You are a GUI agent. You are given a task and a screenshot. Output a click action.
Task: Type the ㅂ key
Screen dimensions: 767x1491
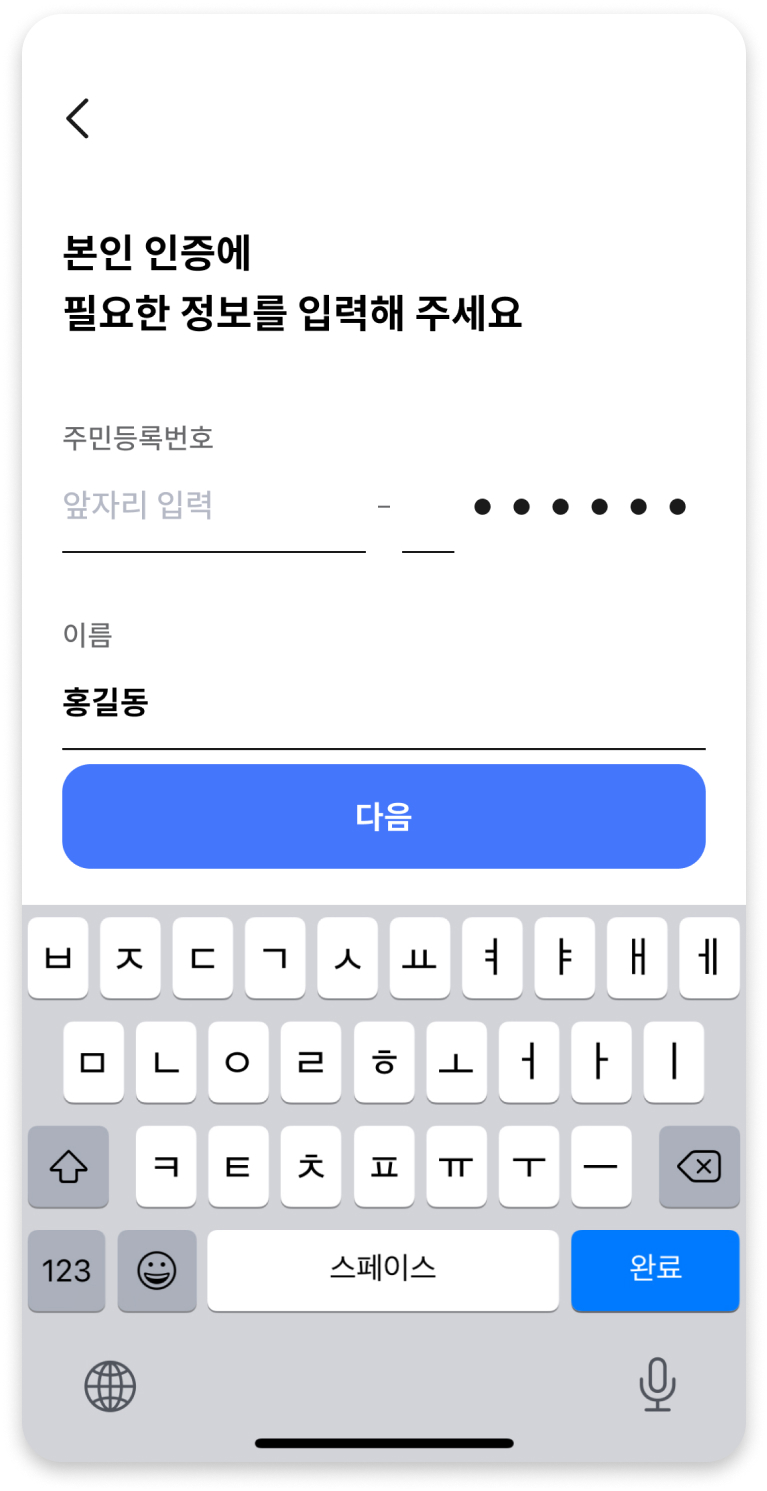coord(58,958)
